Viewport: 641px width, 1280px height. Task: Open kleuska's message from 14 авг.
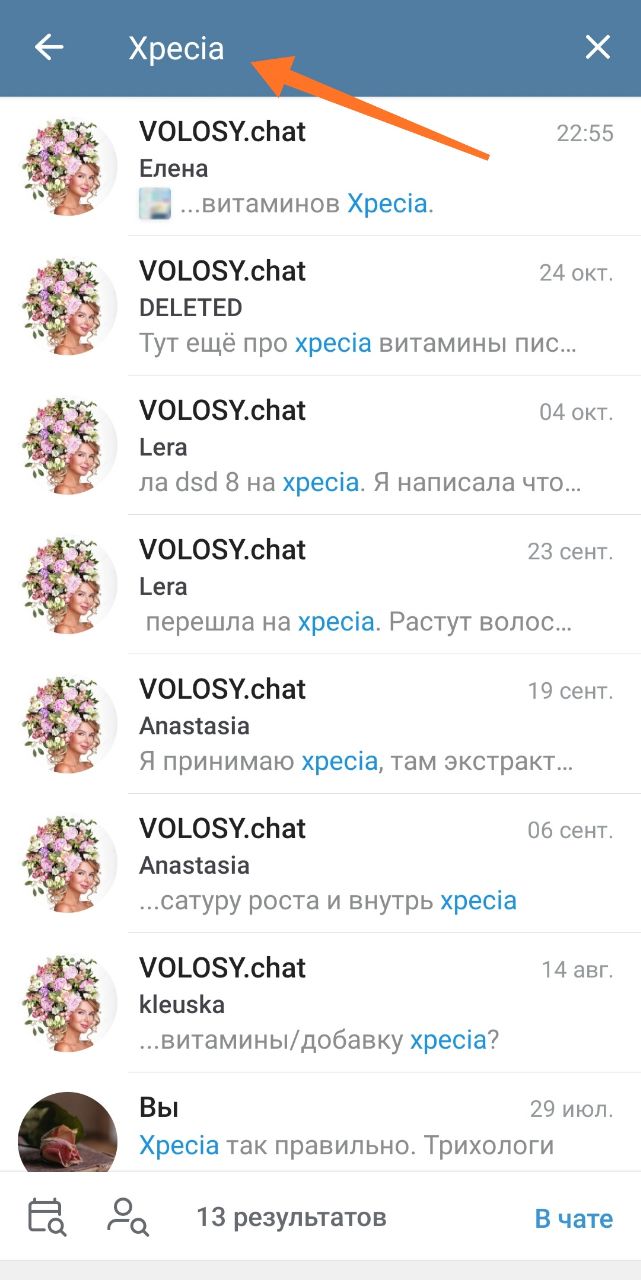click(320, 1003)
